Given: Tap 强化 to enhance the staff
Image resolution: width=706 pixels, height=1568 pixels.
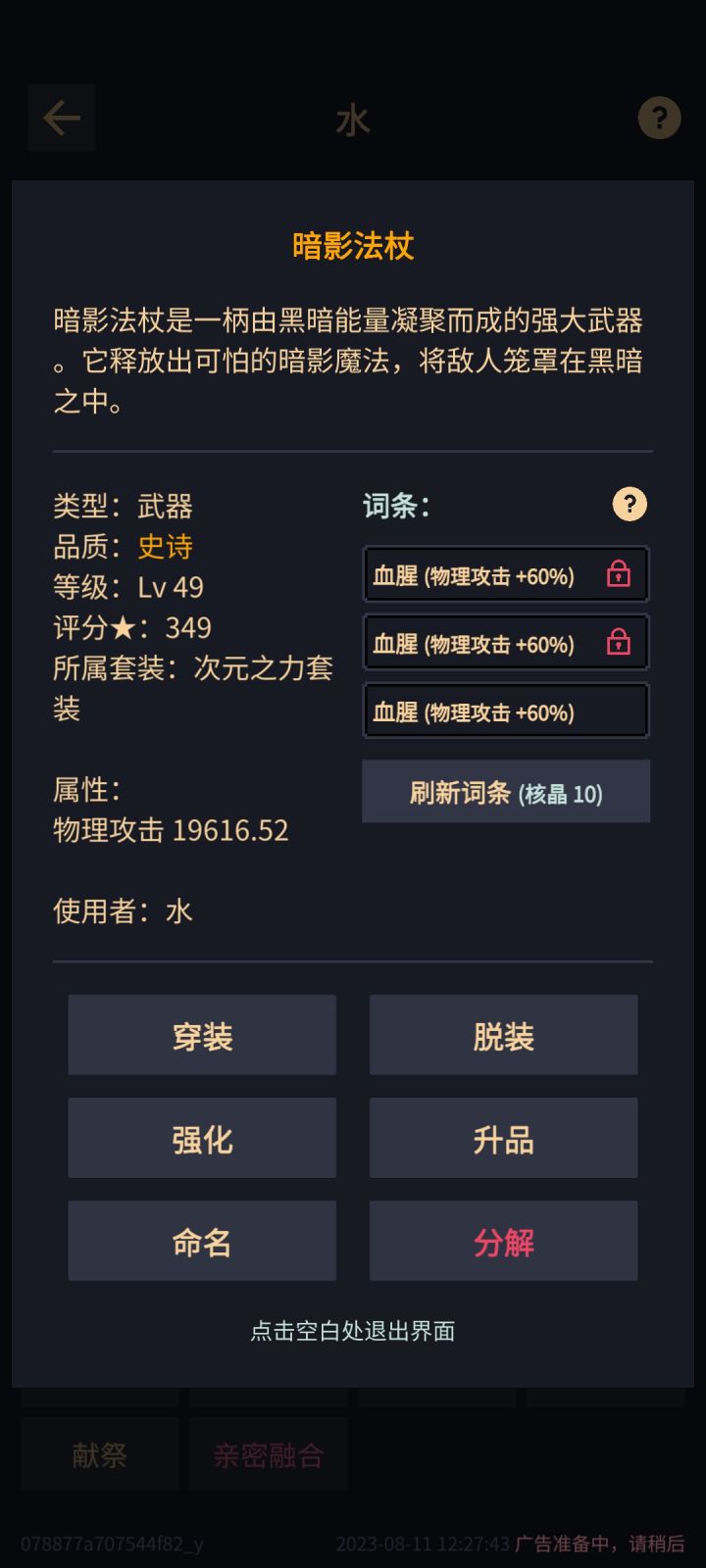Looking at the screenshot, I should point(202,1138).
